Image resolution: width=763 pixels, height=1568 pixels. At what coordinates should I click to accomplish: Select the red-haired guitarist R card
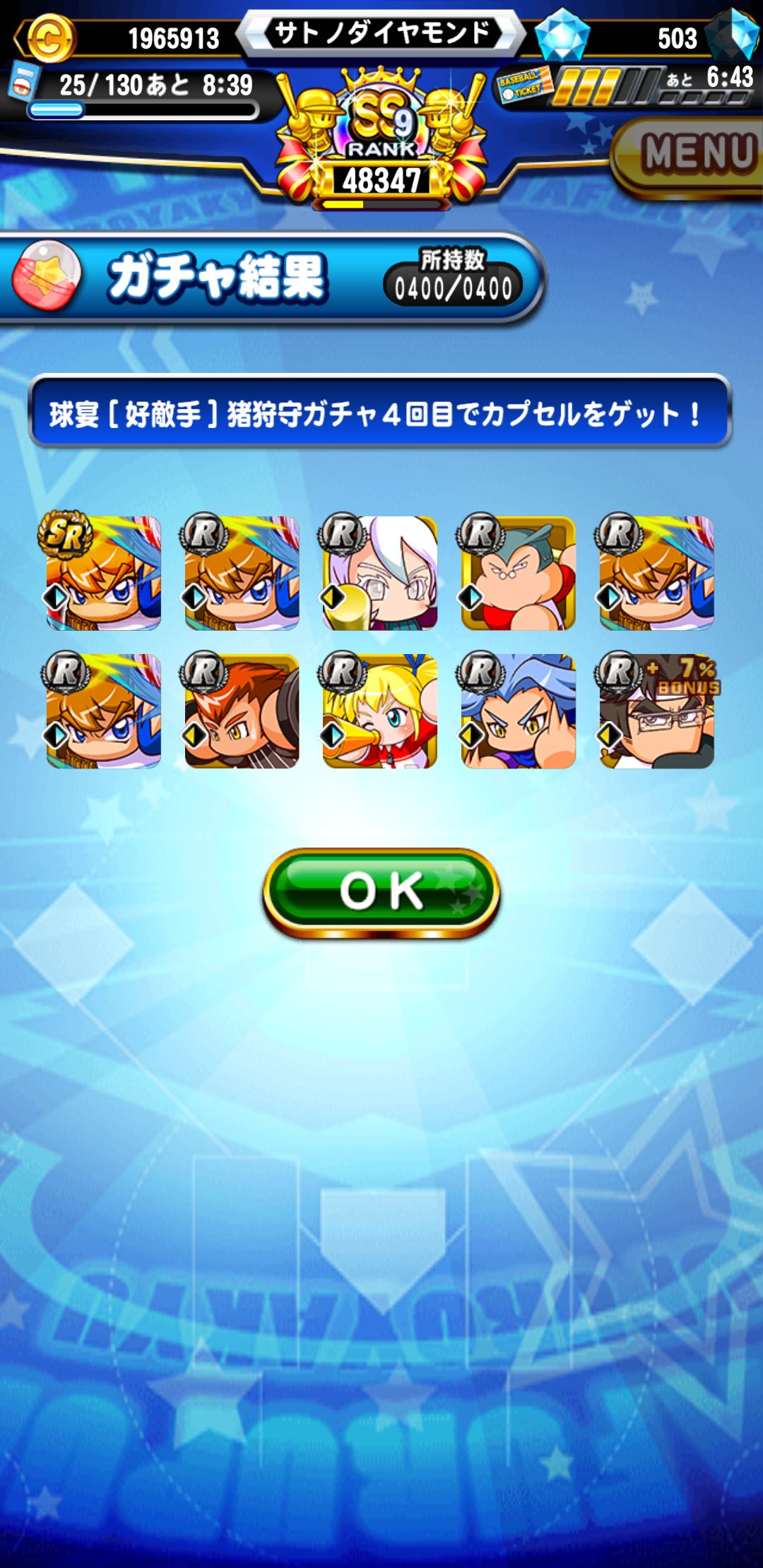(241, 711)
